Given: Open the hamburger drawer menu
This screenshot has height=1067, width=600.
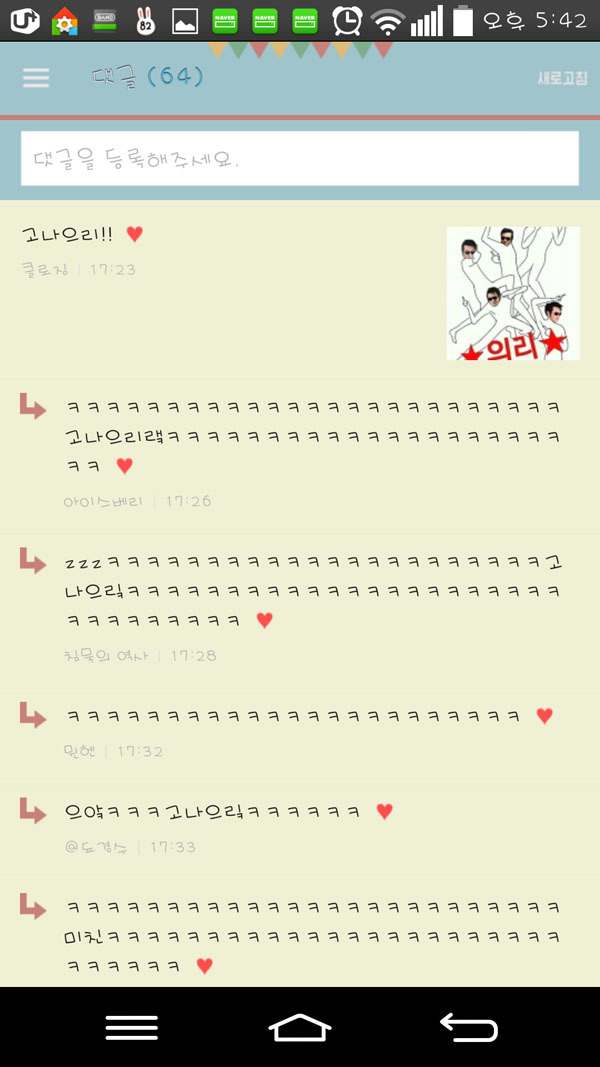Looking at the screenshot, I should pyautogui.click(x=36, y=78).
